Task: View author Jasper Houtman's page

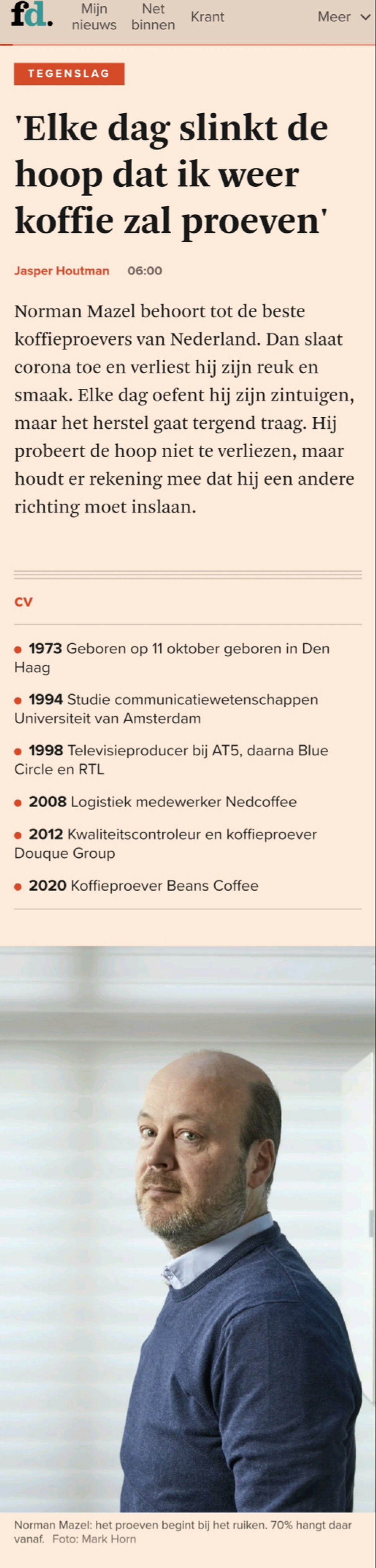Action: click(x=62, y=271)
